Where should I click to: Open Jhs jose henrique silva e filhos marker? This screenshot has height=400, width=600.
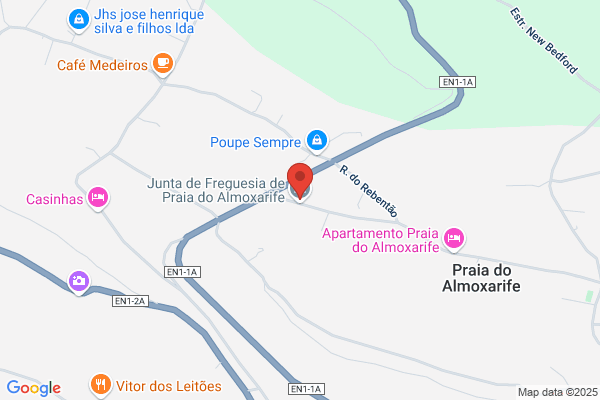[79, 21]
